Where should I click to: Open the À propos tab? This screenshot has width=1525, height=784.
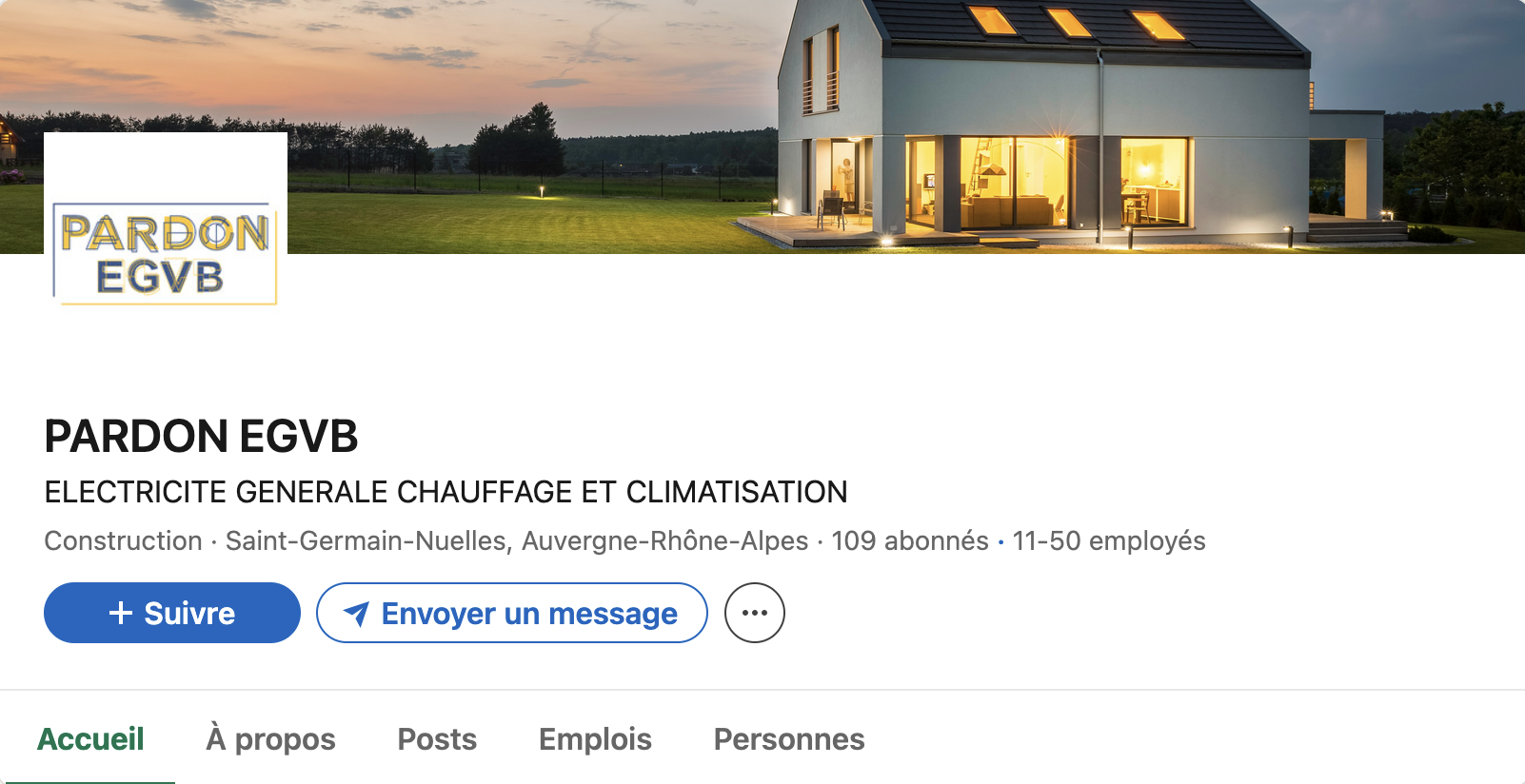271,739
